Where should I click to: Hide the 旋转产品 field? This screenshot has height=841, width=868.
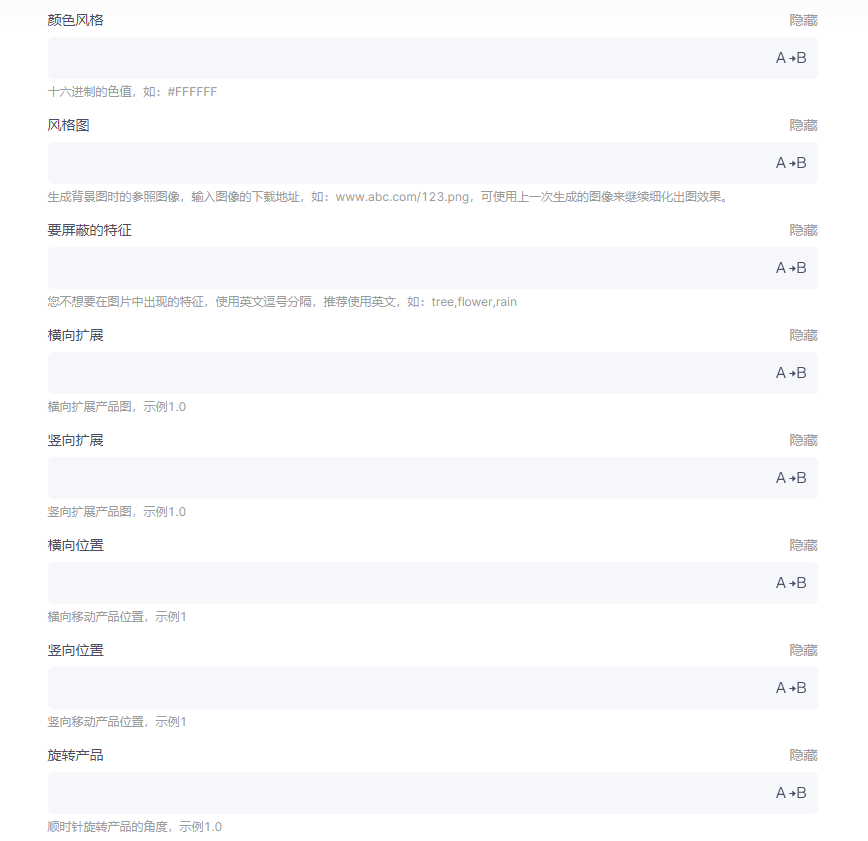coord(803,755)
